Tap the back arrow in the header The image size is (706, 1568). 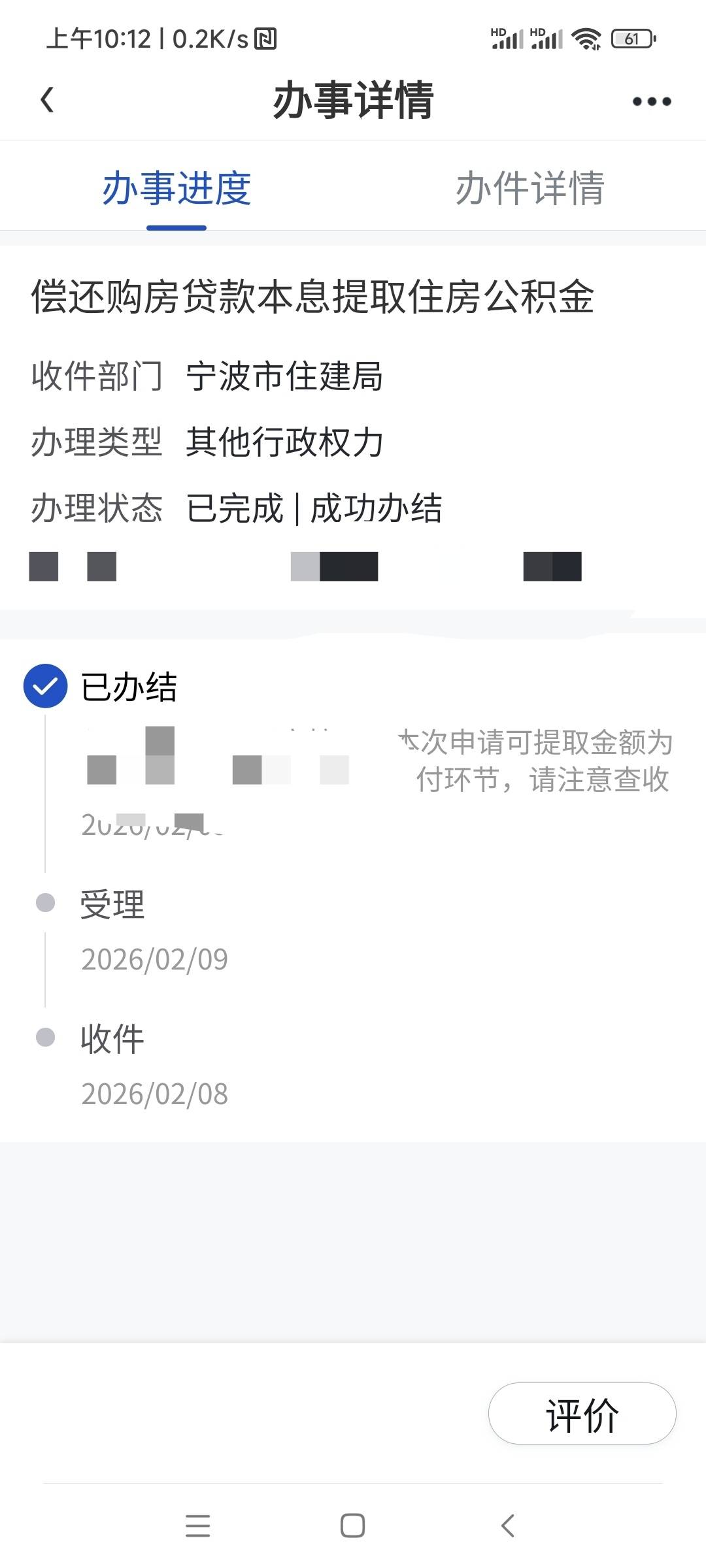(x=47, y=100)
